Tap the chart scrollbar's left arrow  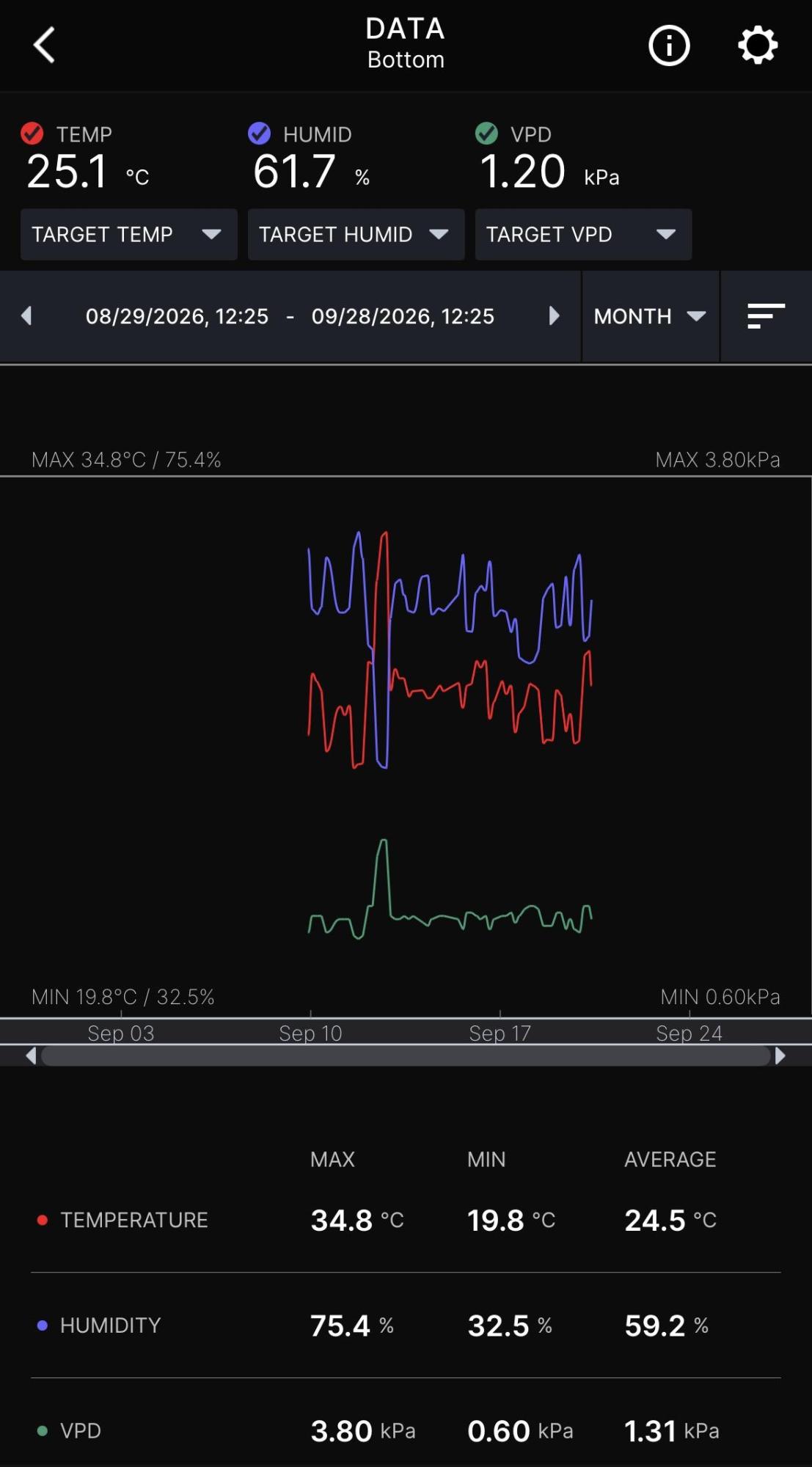point(31,1056)
